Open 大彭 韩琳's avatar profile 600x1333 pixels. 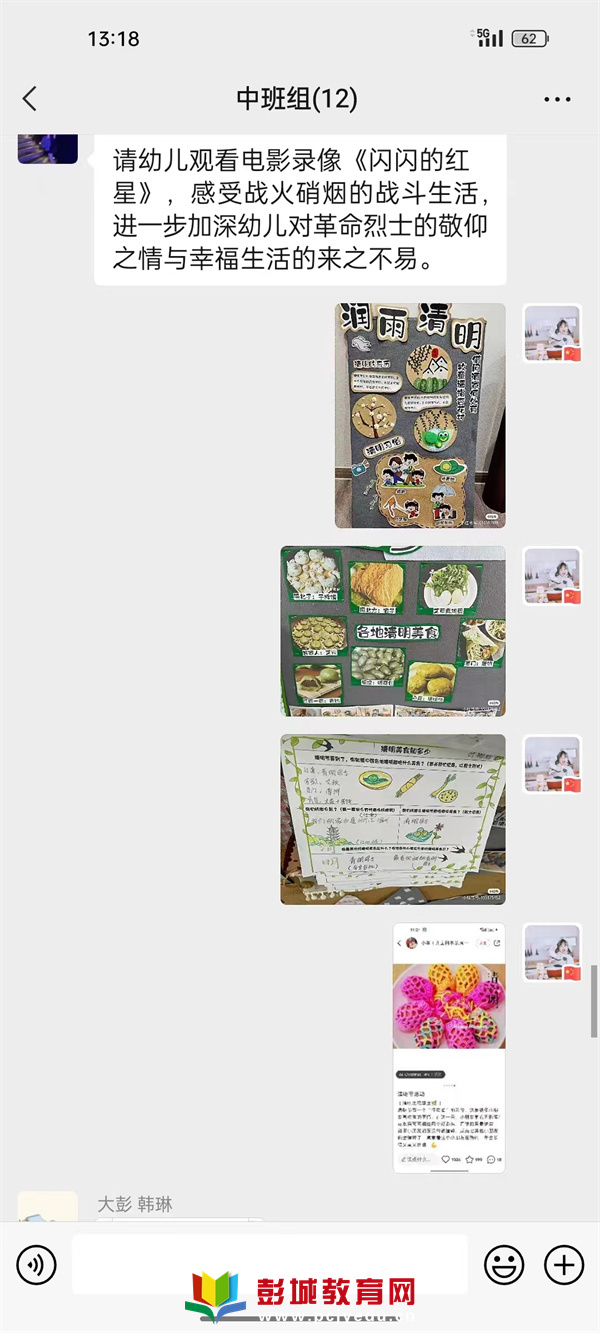pos(48,1207)
